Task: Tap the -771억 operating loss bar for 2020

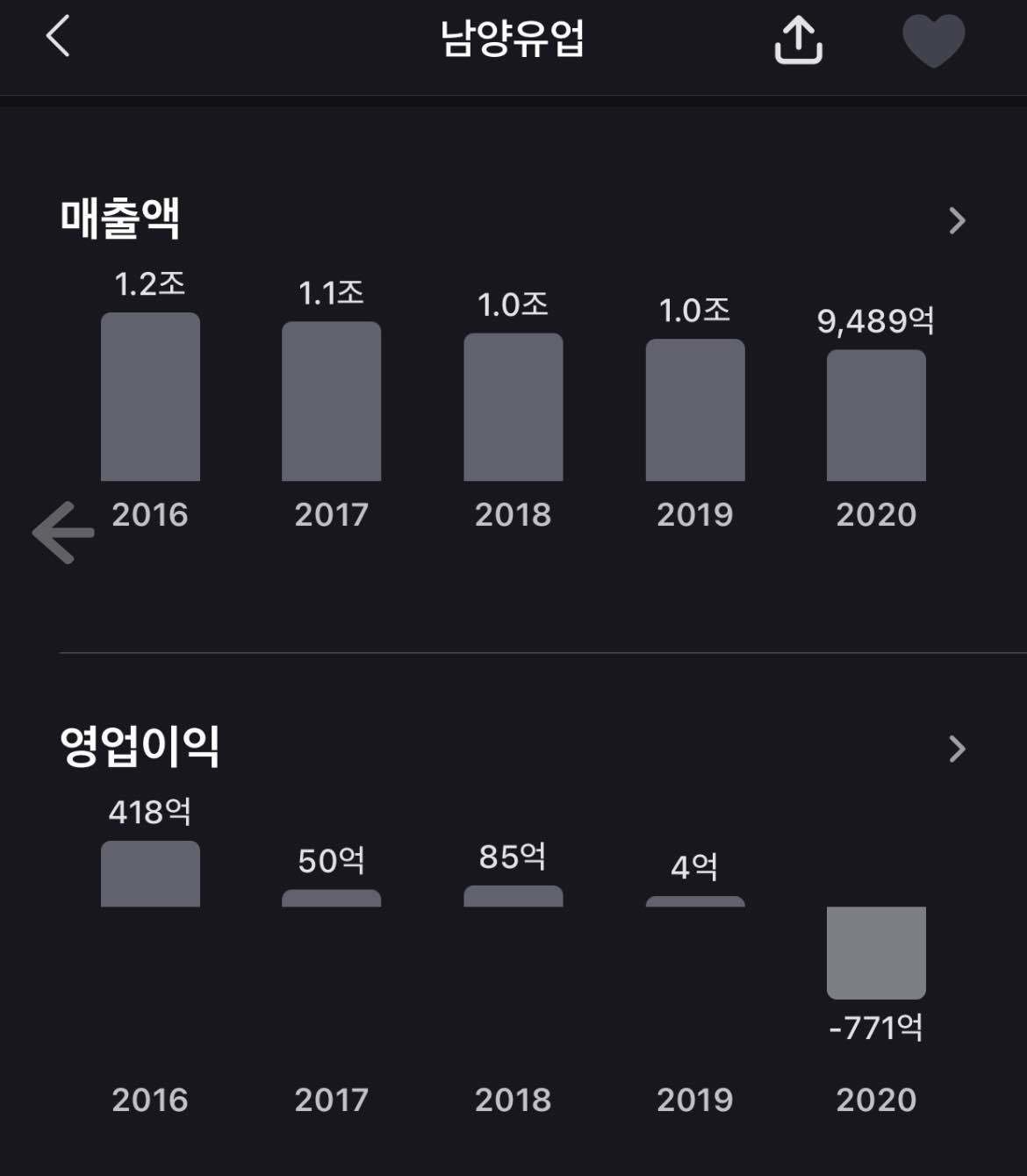Action: [877, 952]
